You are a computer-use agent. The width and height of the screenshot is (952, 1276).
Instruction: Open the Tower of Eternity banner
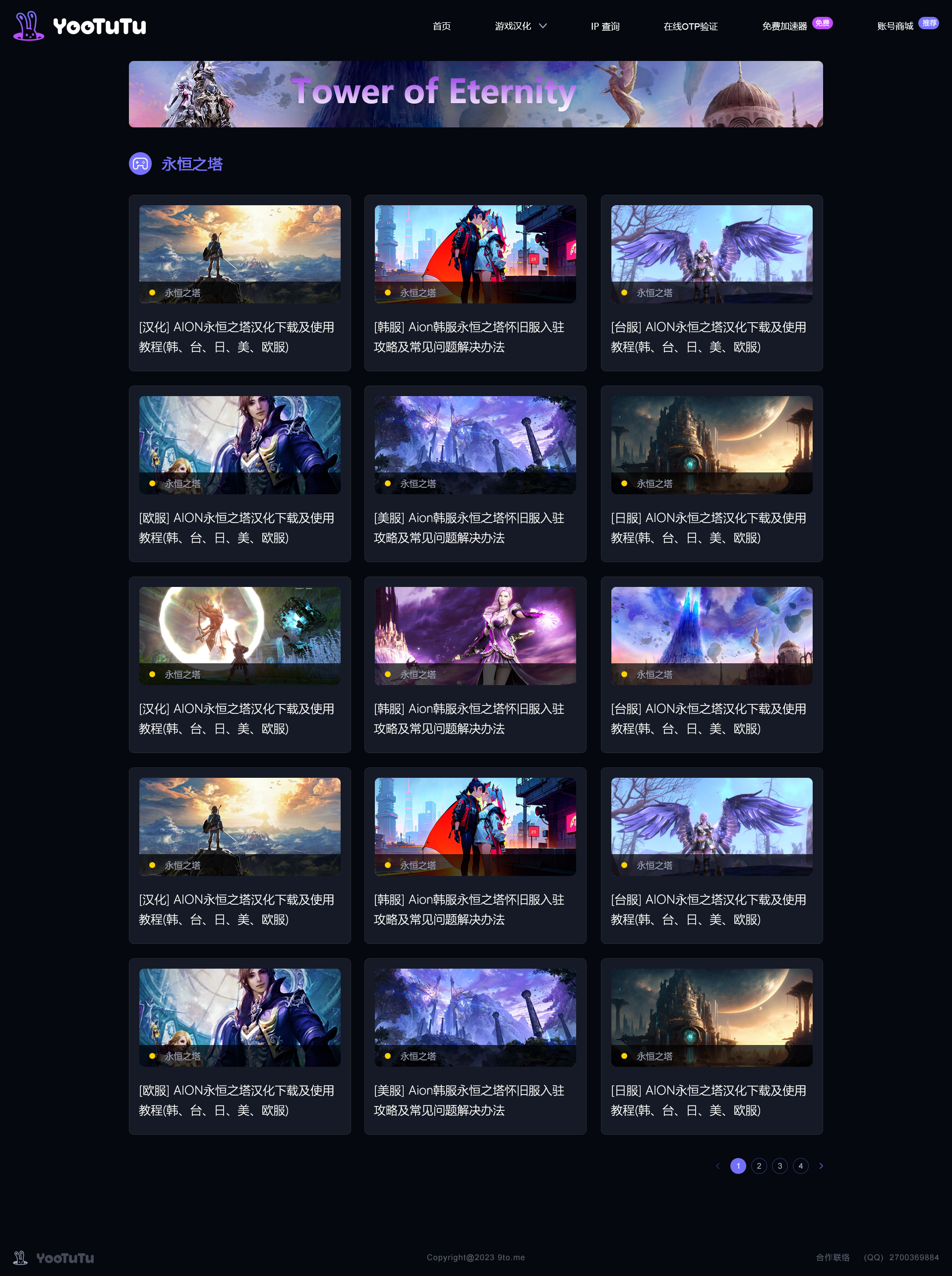click(x=476, y=94)
